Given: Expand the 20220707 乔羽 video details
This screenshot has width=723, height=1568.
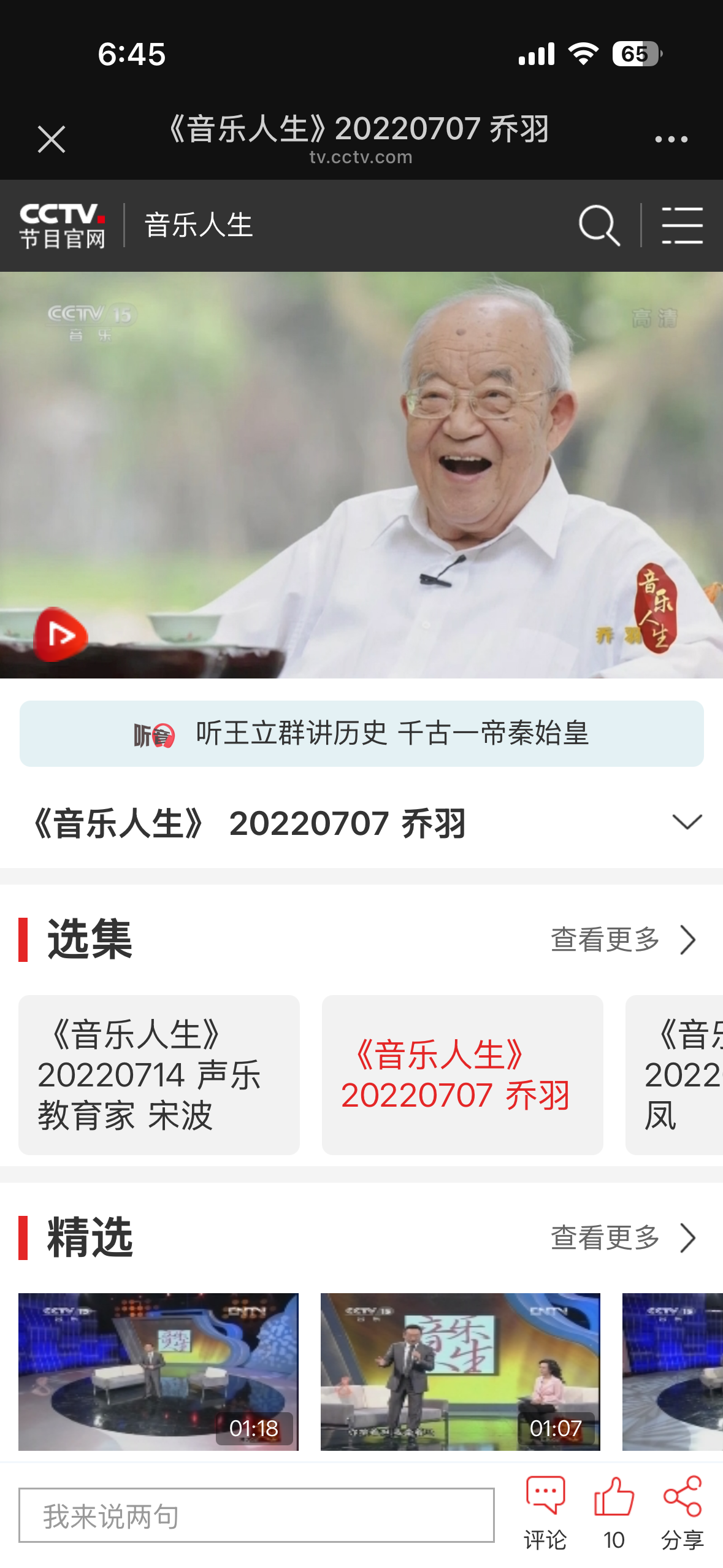Looking at the screenshot, I should coord(686,822).
